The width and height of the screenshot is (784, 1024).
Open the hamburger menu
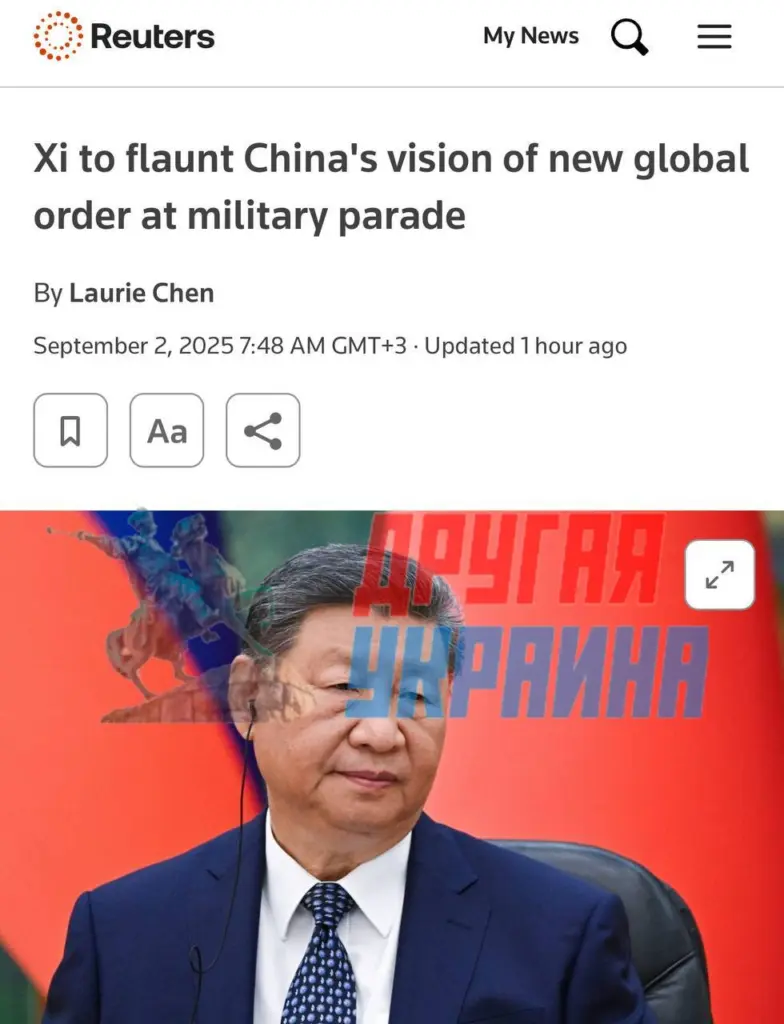pos(714,37)
